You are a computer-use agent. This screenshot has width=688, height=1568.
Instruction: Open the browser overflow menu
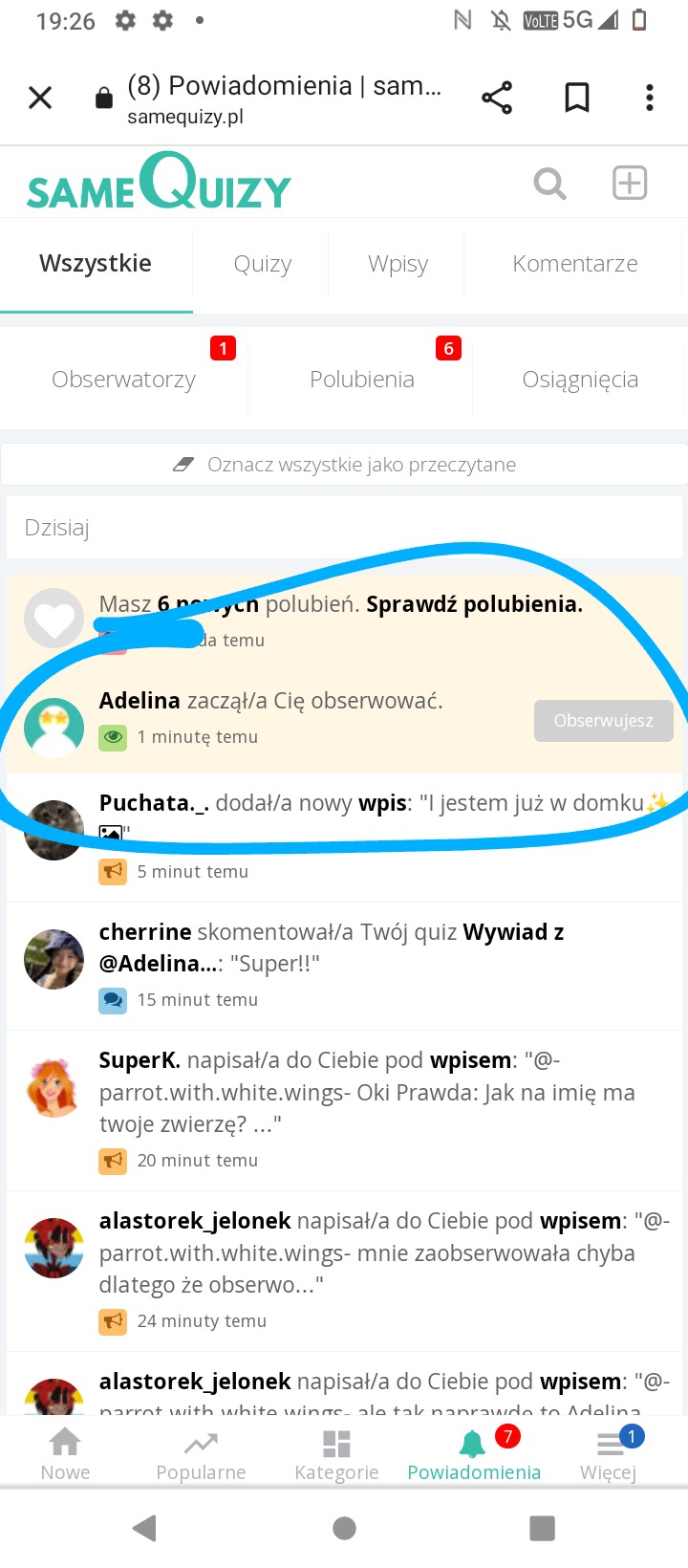(650, 98)
